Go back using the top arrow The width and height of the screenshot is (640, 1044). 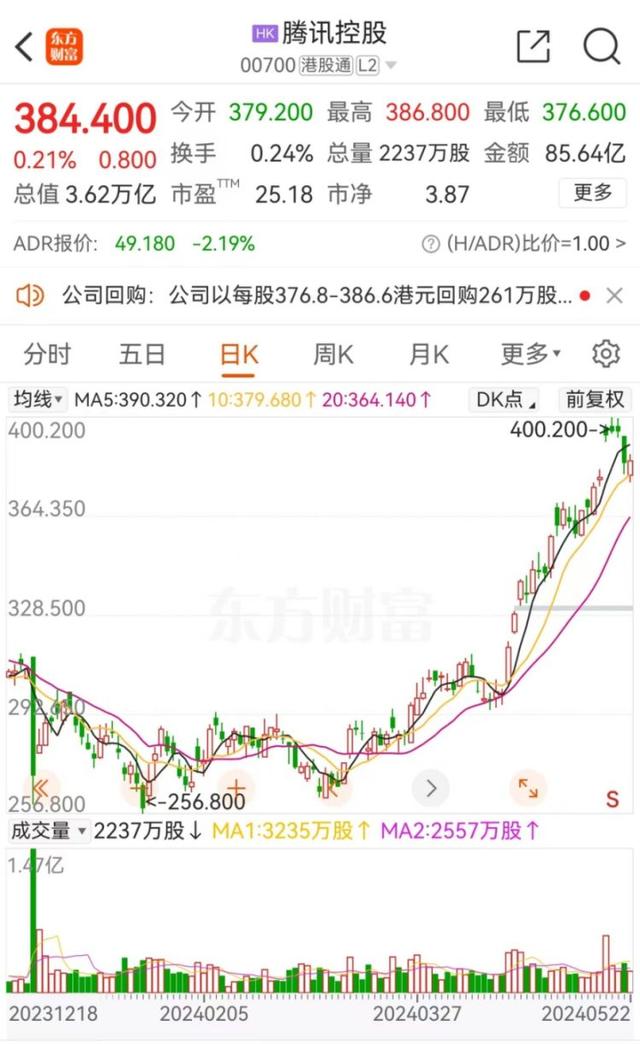pyautogui.click(x=26, y=46)
